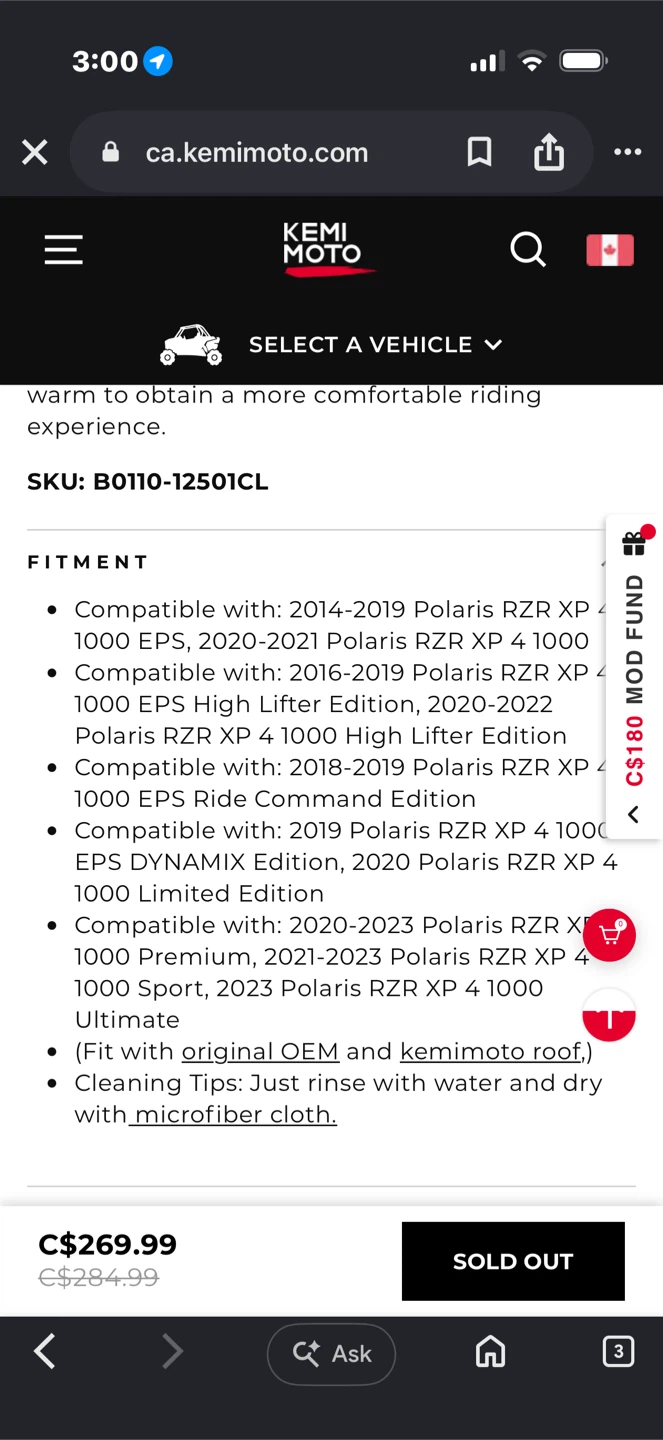Follow the original OEM link
Screen dimensions: 663x1440
[260, 1051]
